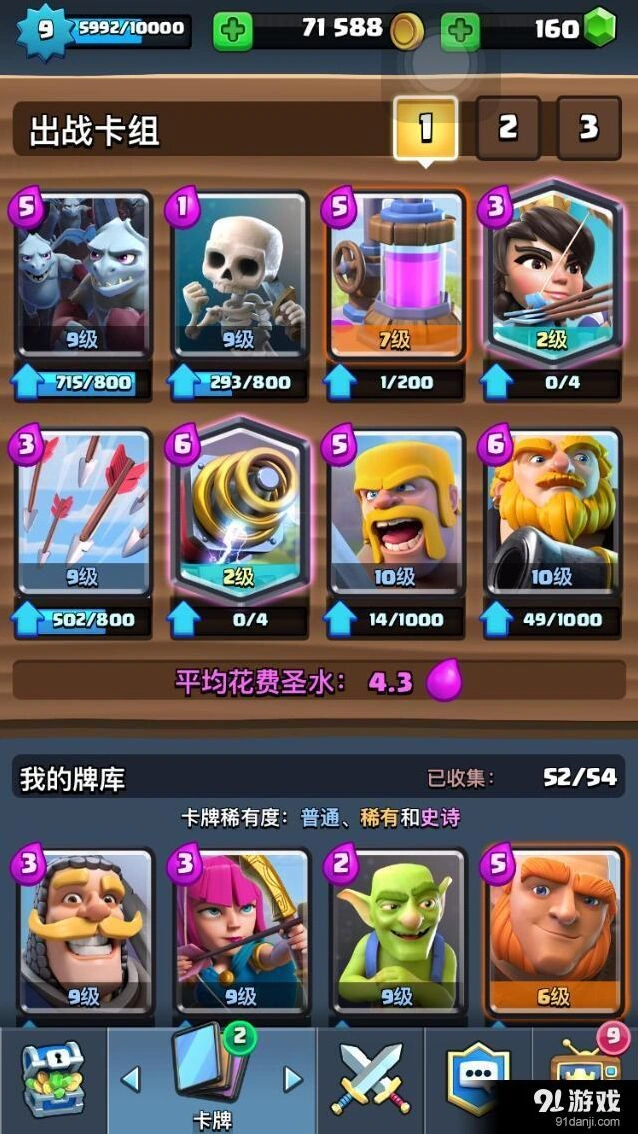Select the Elixir Collector card
Screen dimensions: 638x1134
coord(396,275)
